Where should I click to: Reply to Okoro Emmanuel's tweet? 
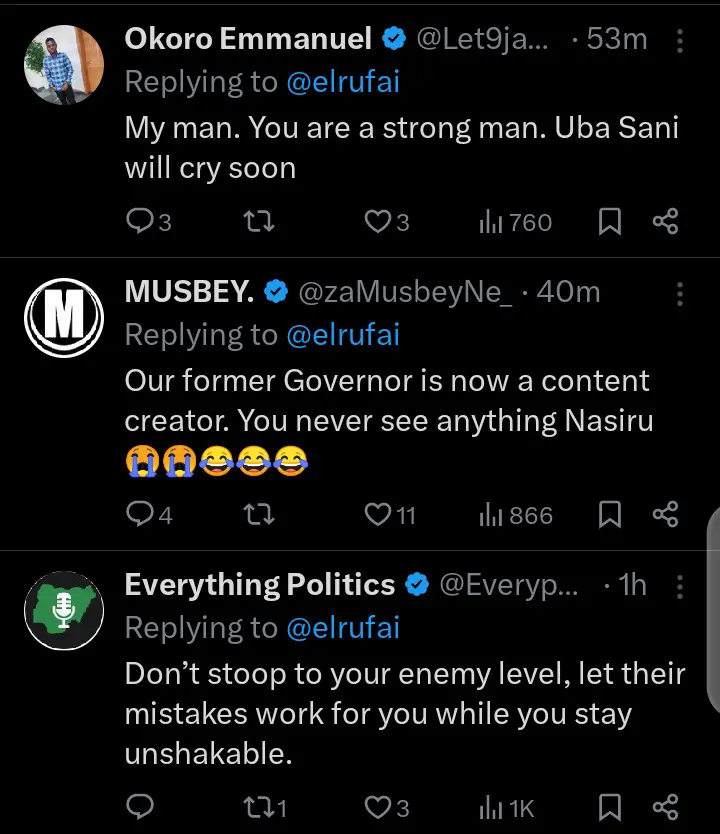[137, 222]
